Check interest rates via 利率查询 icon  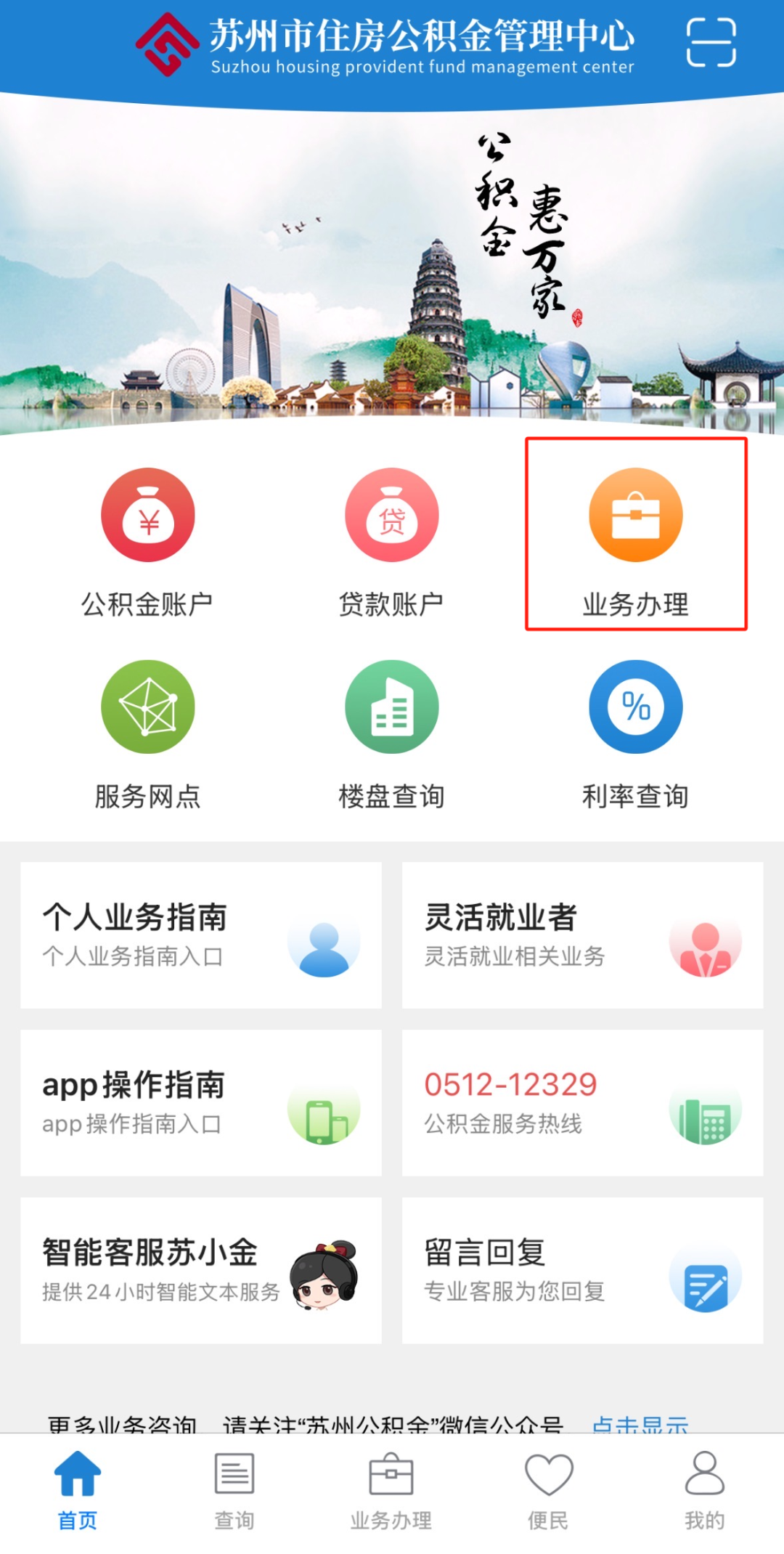point(635,708)
